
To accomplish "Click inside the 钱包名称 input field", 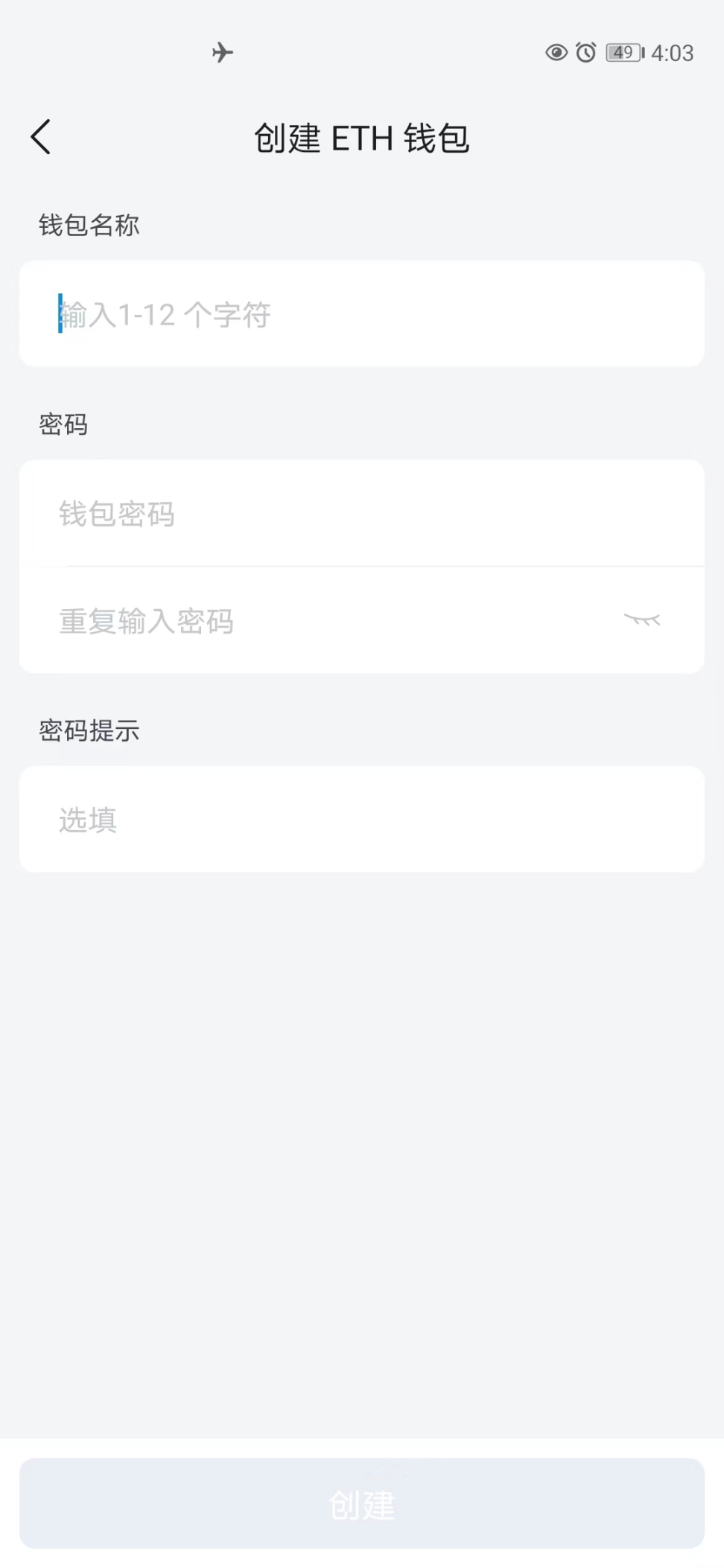I will [x=362, y=313].
